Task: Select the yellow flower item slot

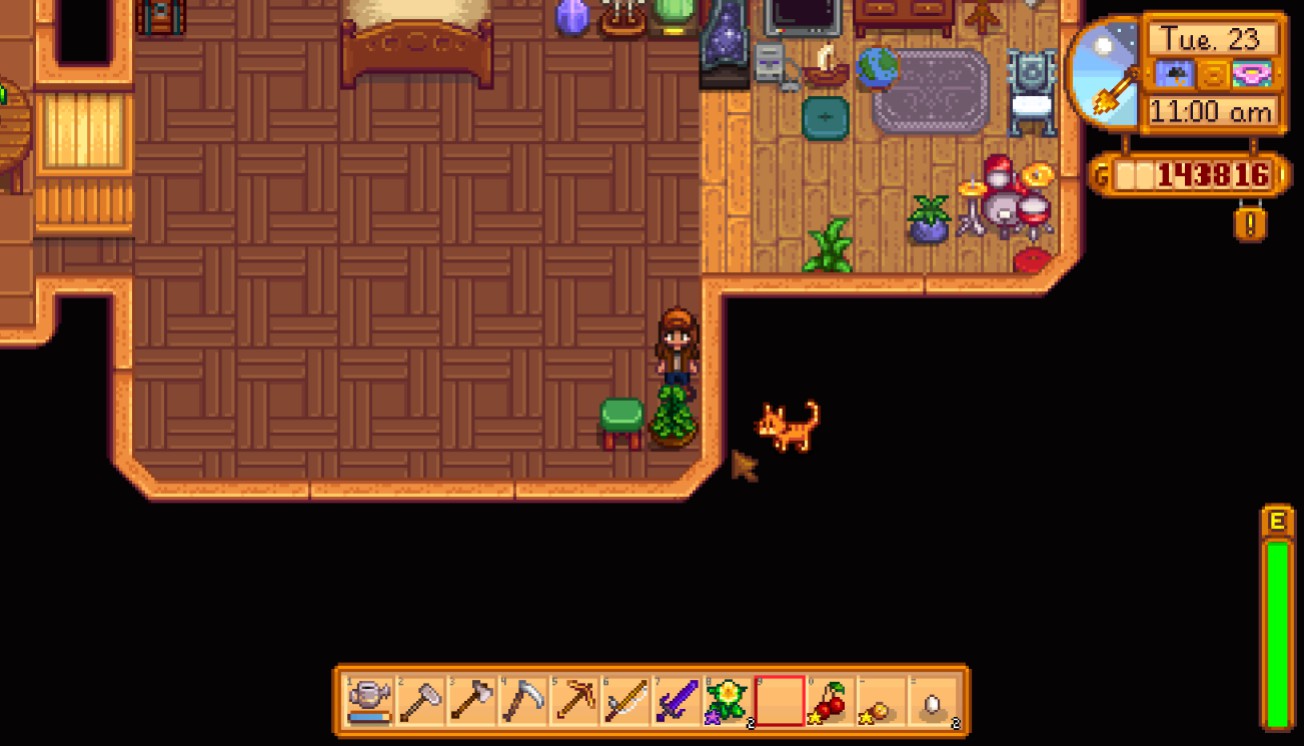Action: tap(729, 700)
